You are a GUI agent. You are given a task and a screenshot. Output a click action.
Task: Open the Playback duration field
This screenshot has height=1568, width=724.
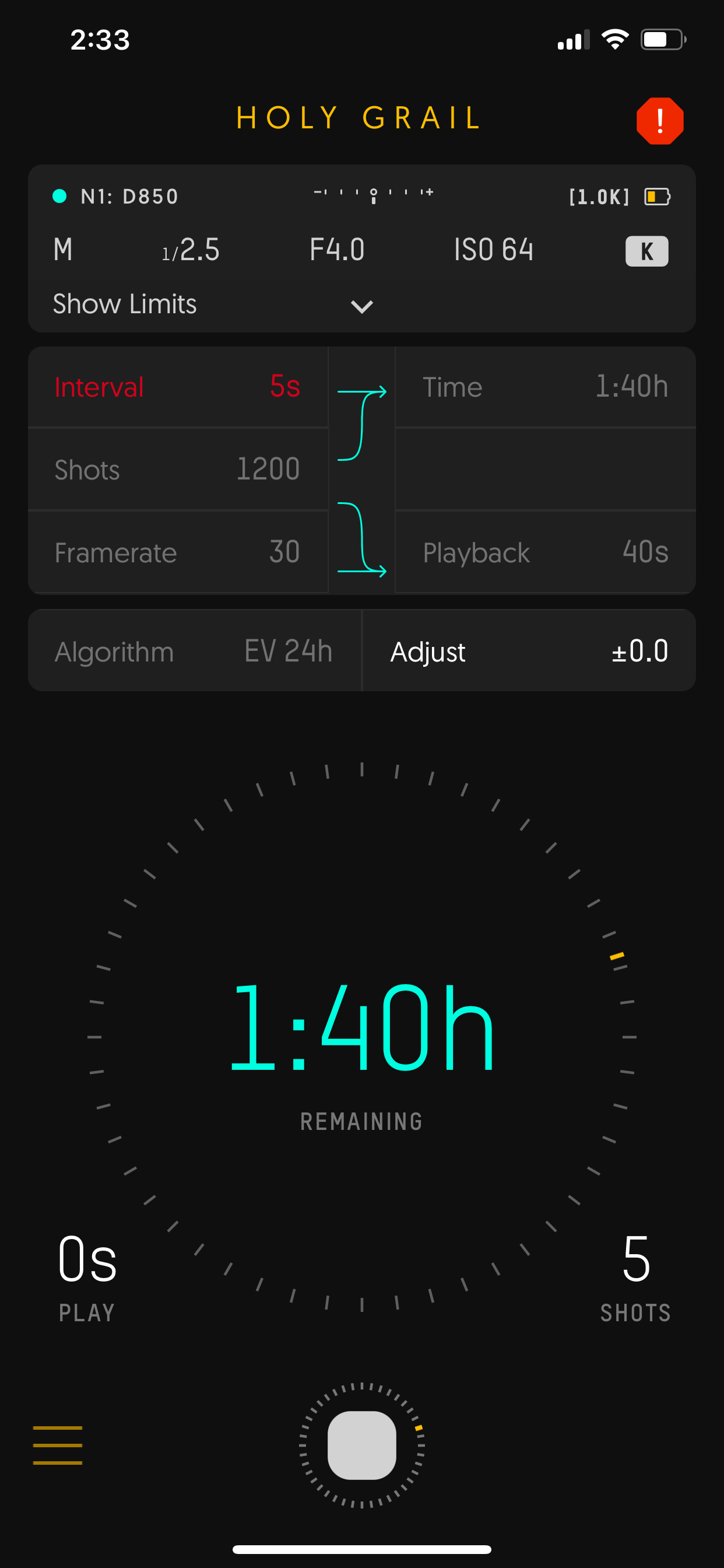tap(545, 552)
